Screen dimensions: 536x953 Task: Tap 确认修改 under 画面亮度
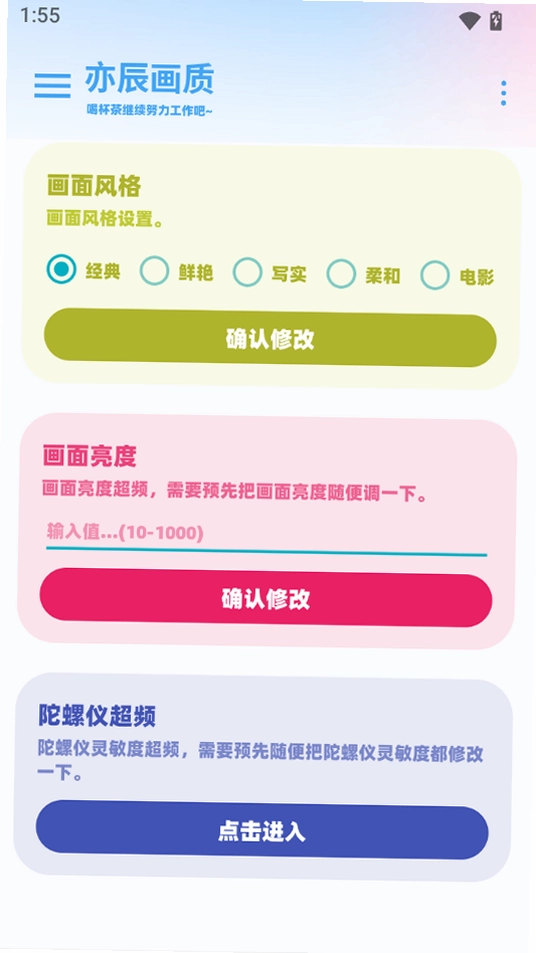(x=266, y=597)
